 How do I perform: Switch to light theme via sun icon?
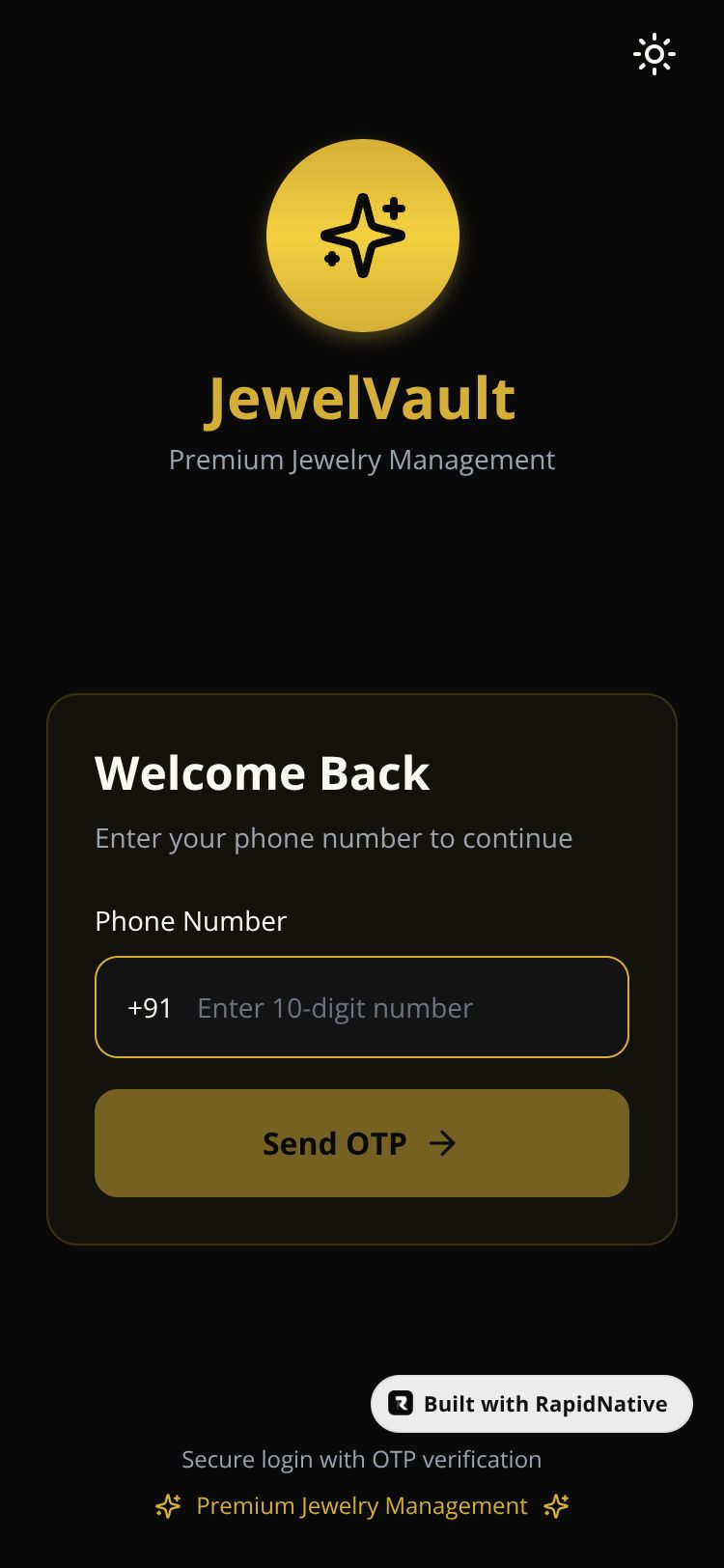tap(654, 54)
